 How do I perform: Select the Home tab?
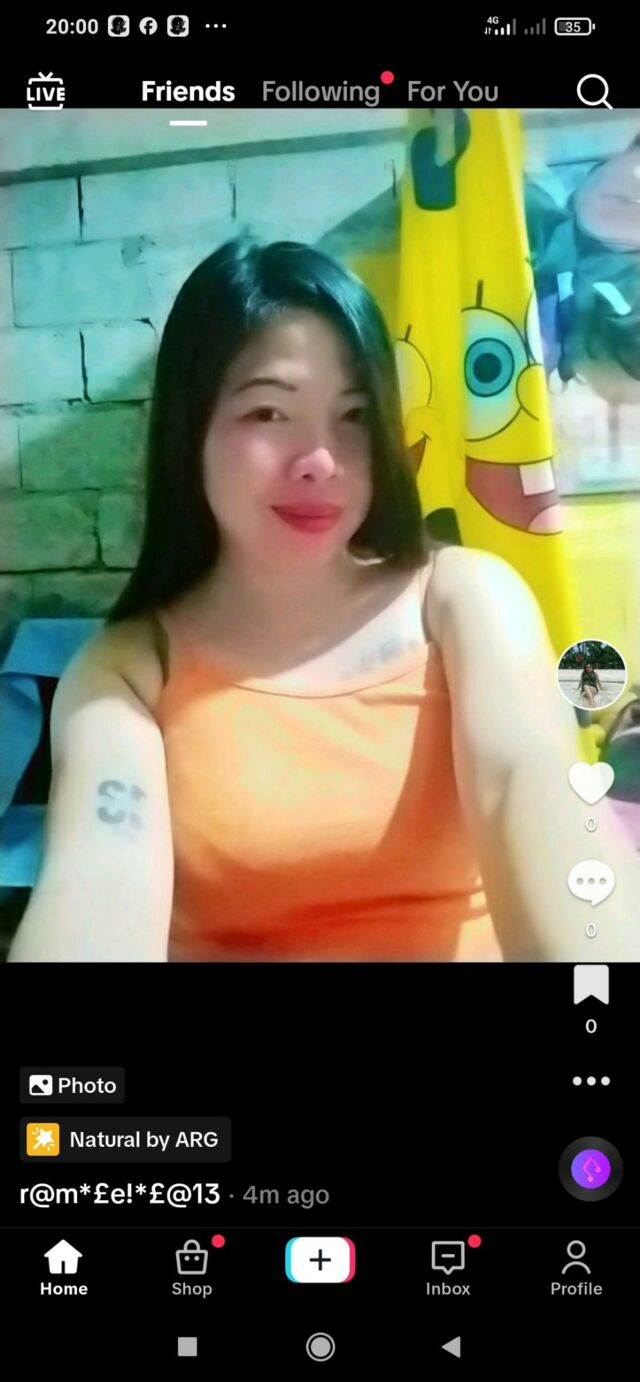click(x=63, y=1268)
